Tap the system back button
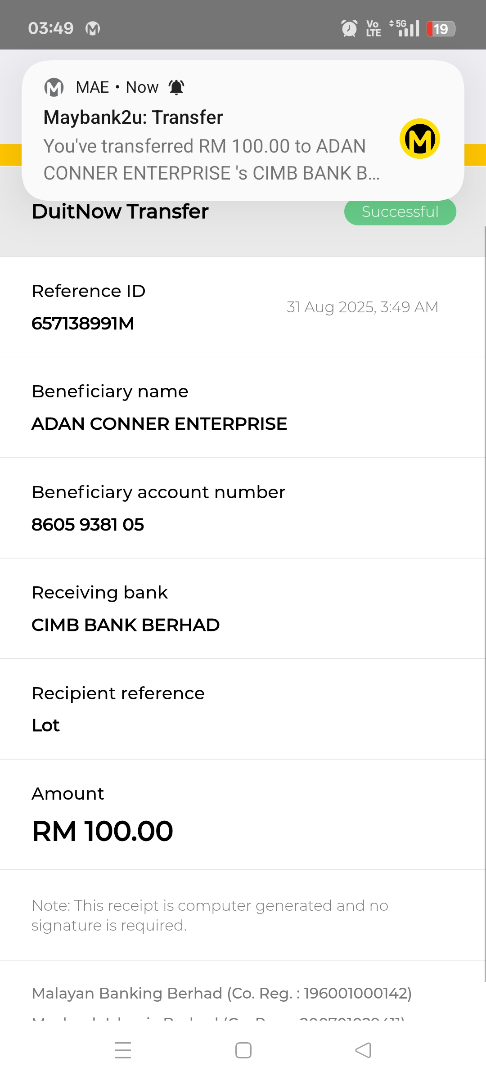This screenshot has height=1080, width=486. coord(363,1050)
